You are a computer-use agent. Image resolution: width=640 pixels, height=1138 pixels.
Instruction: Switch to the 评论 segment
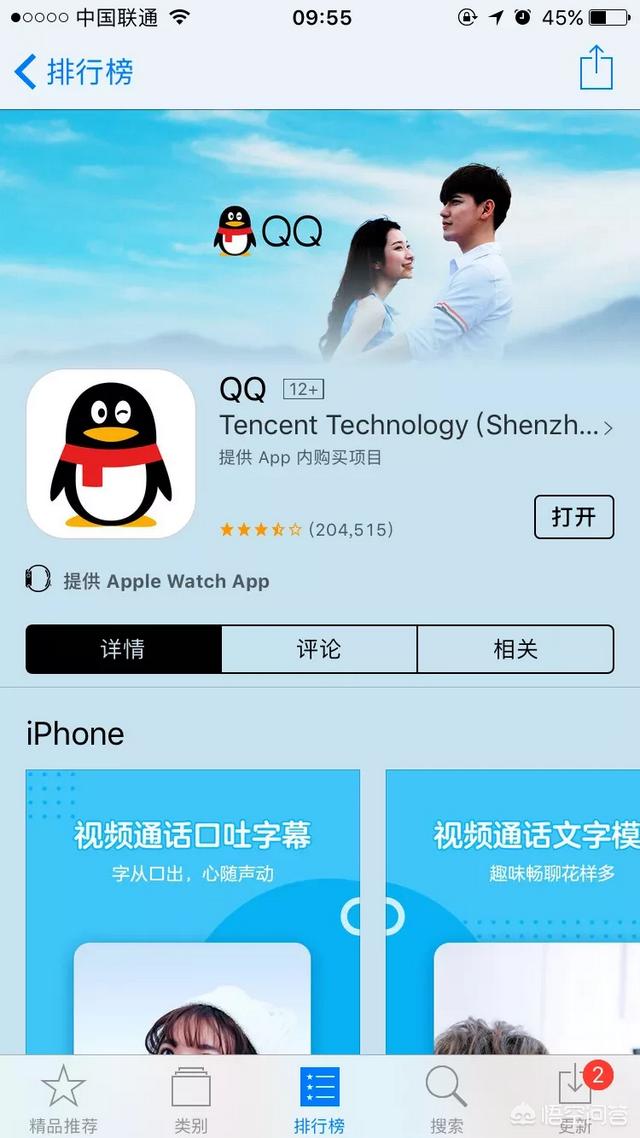point(319,649)
